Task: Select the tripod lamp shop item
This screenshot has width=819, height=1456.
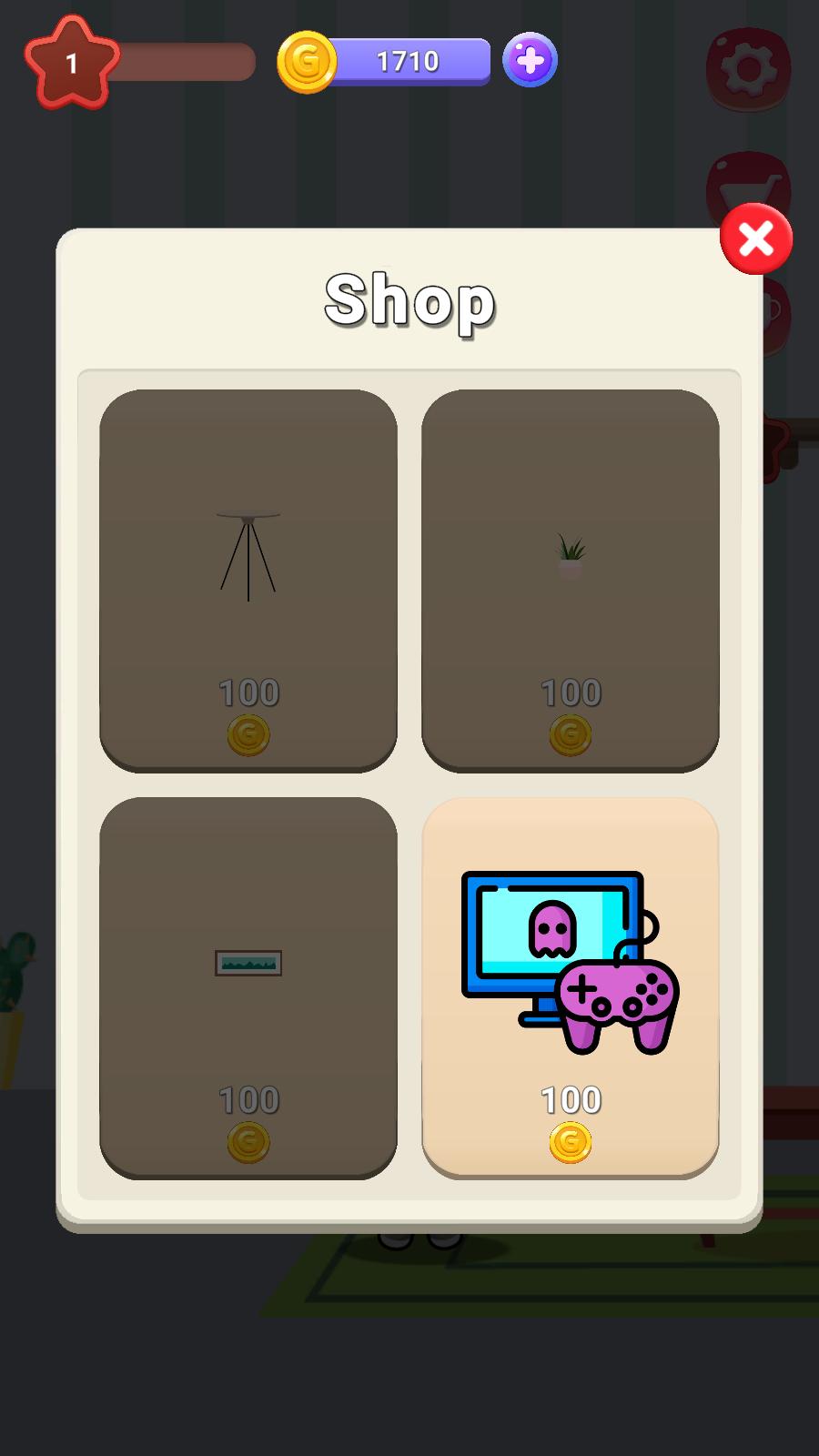Action: (248, 581)
